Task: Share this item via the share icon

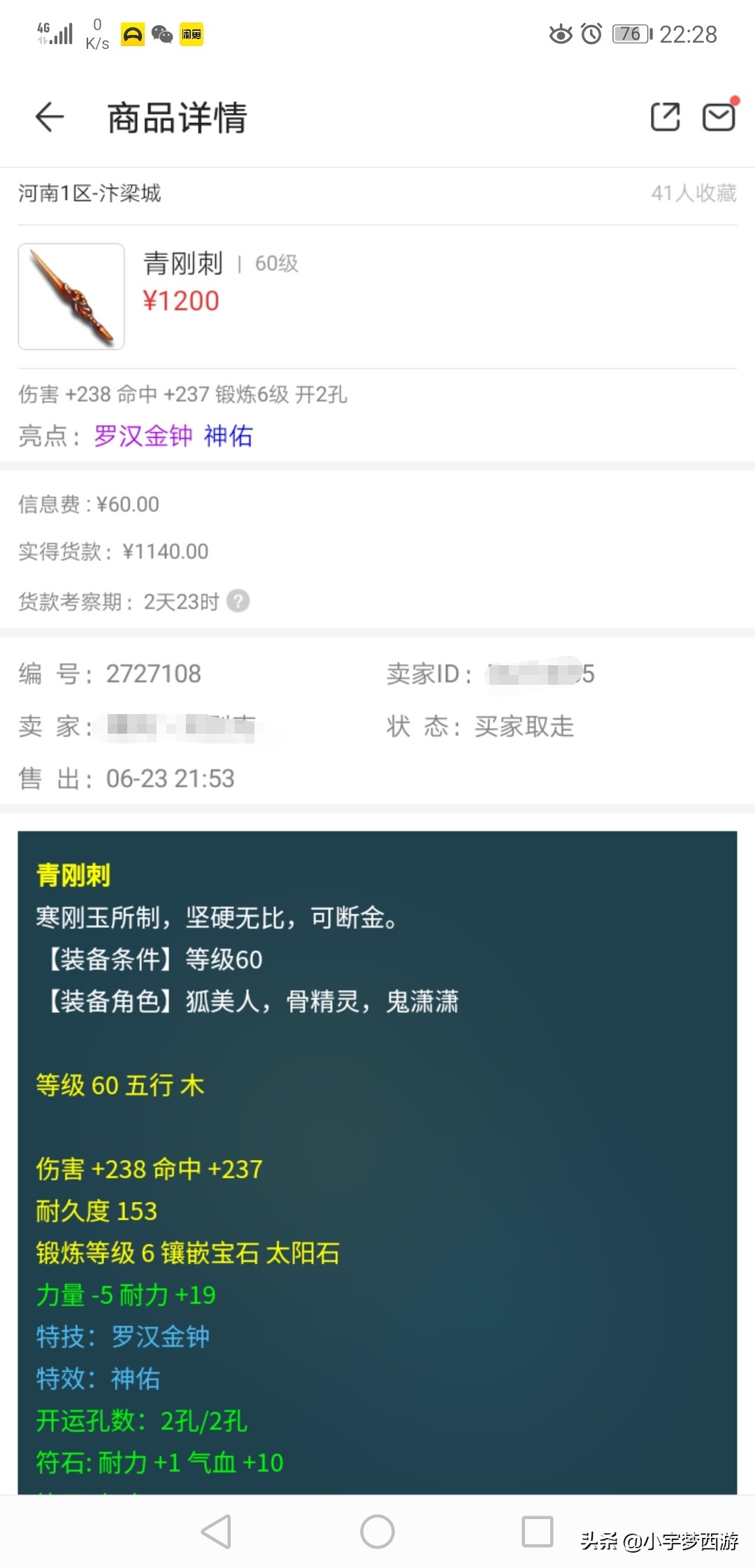Action: click(665, 117)
